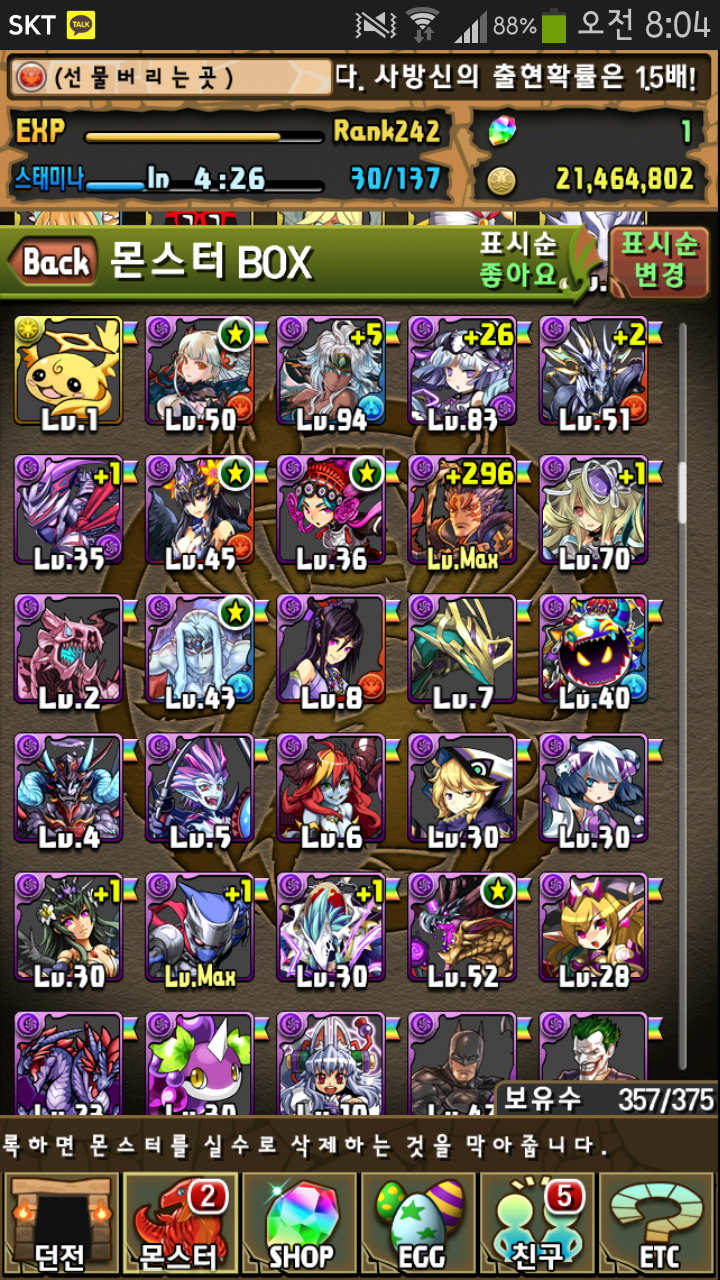720x1280 pixels.
Task: Select the Joker monster card
Action: (593, 1062)
